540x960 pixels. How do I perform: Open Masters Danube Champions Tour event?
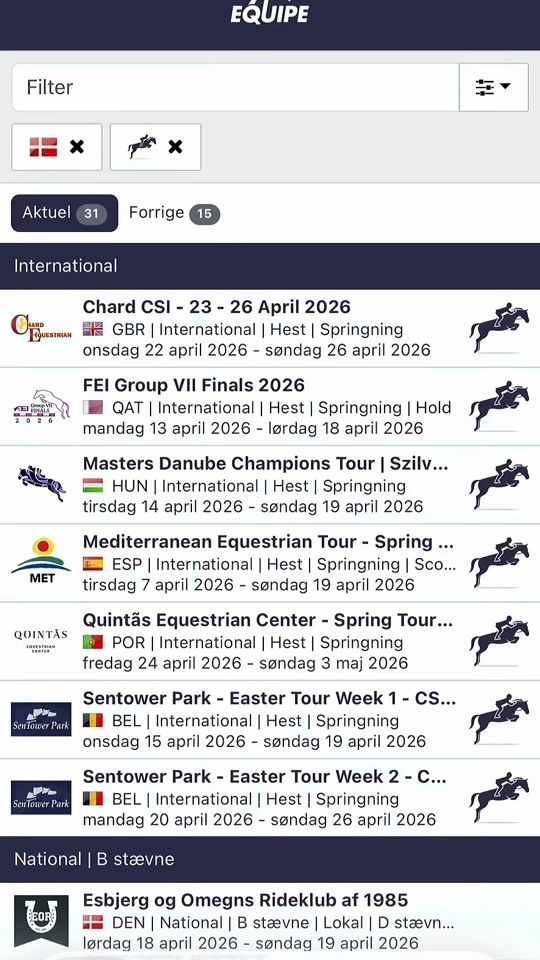(x=270, y=485)
